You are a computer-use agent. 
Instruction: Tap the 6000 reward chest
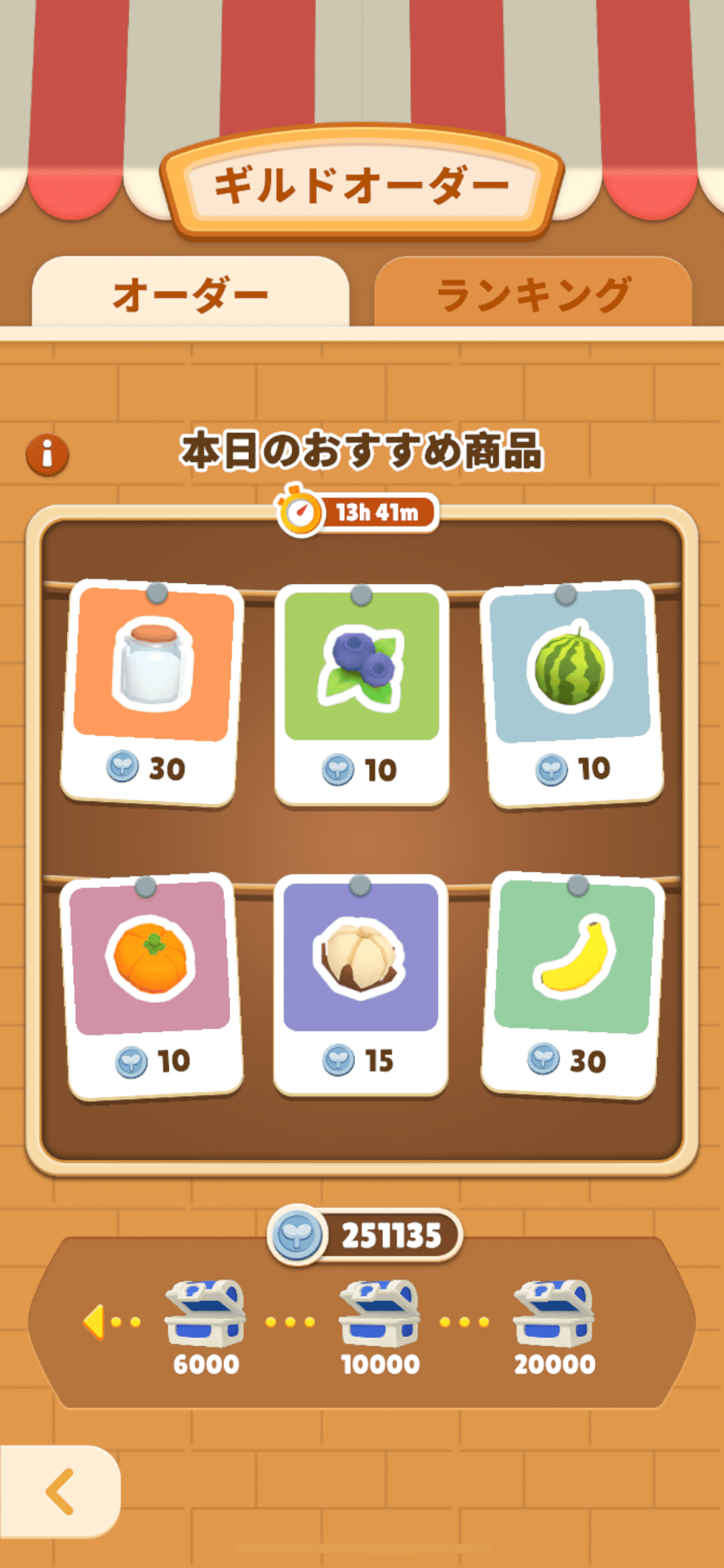tap(205, 1315)
